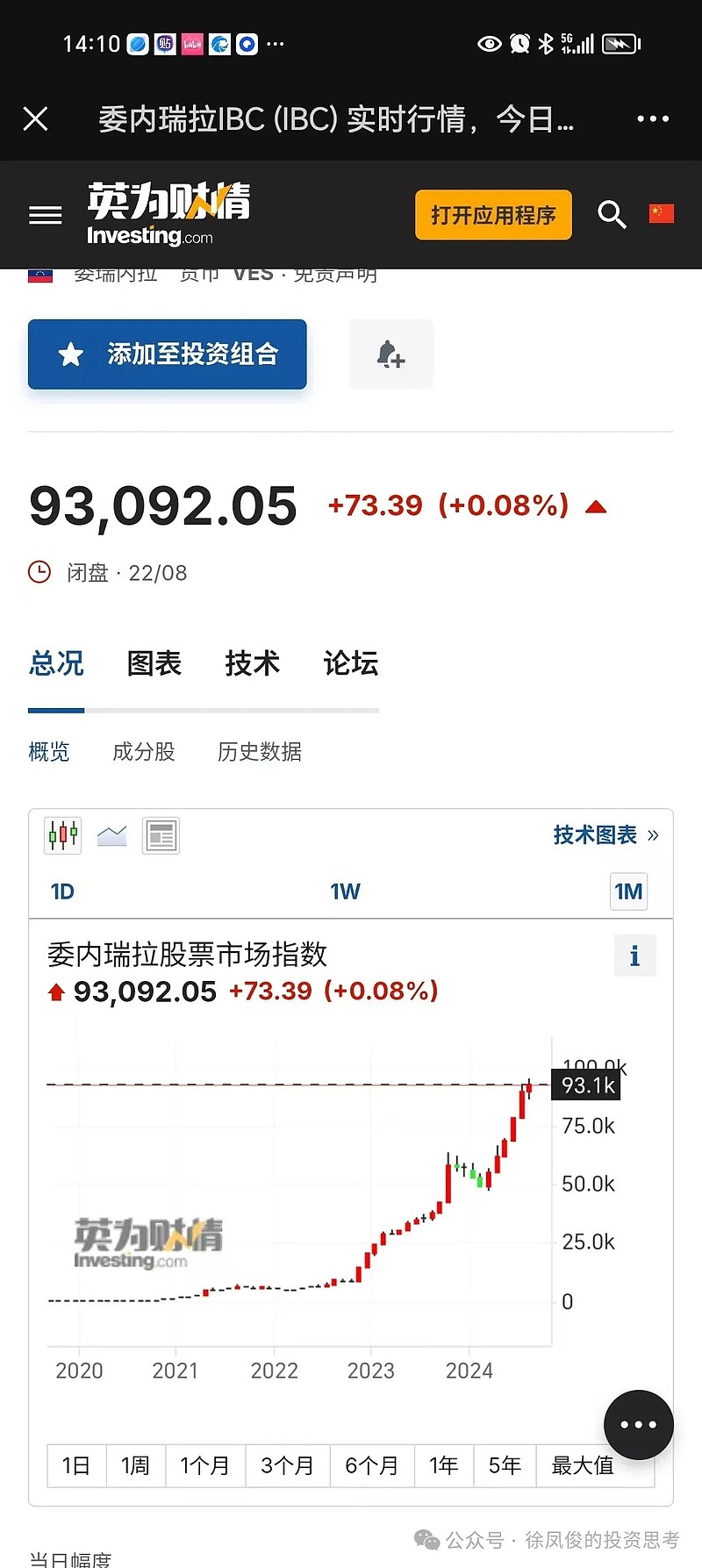This screenshot has width=702, height=1568.
Task: Open the site search icon
Action: 612,214
